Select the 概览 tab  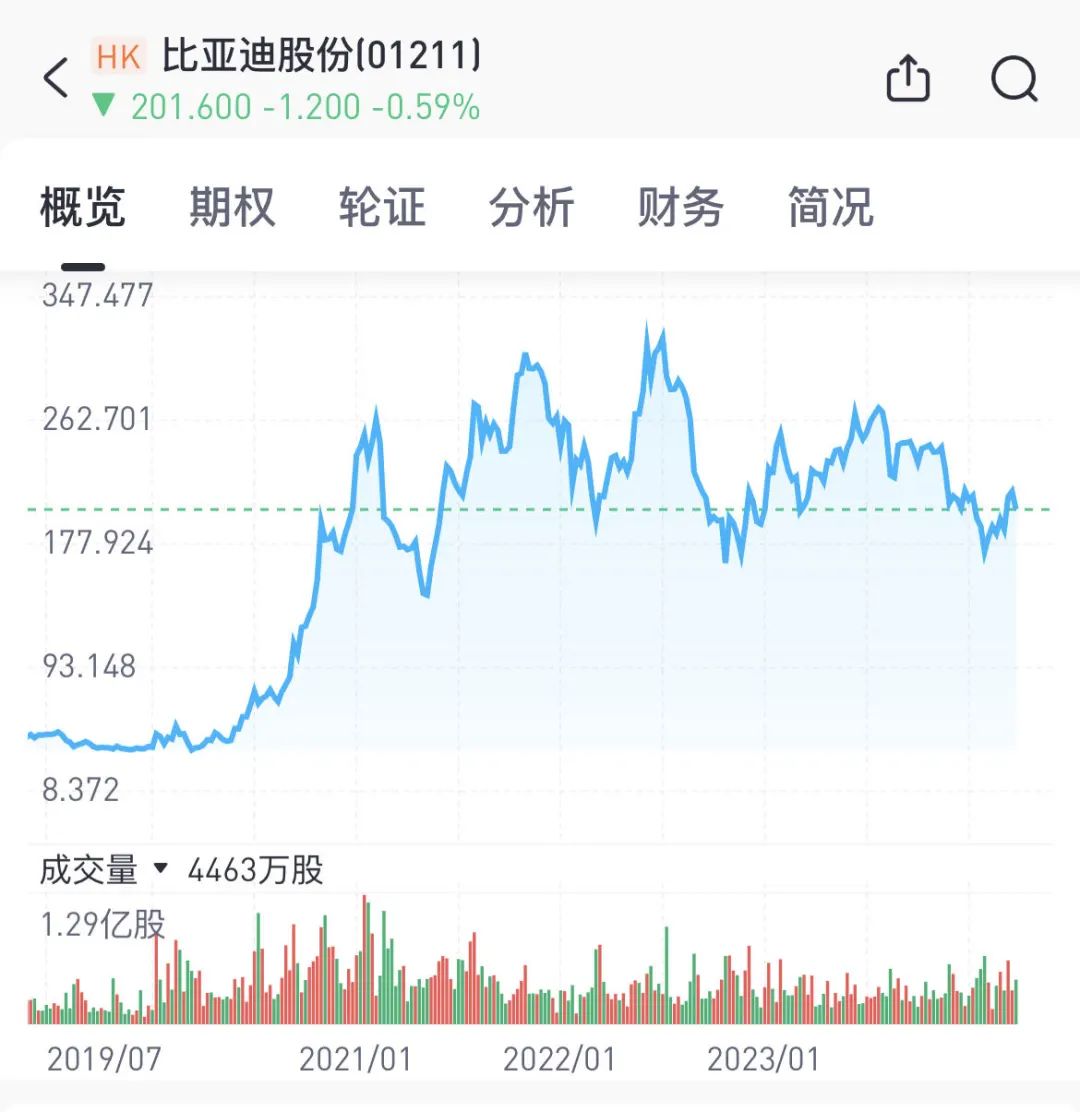83,208
